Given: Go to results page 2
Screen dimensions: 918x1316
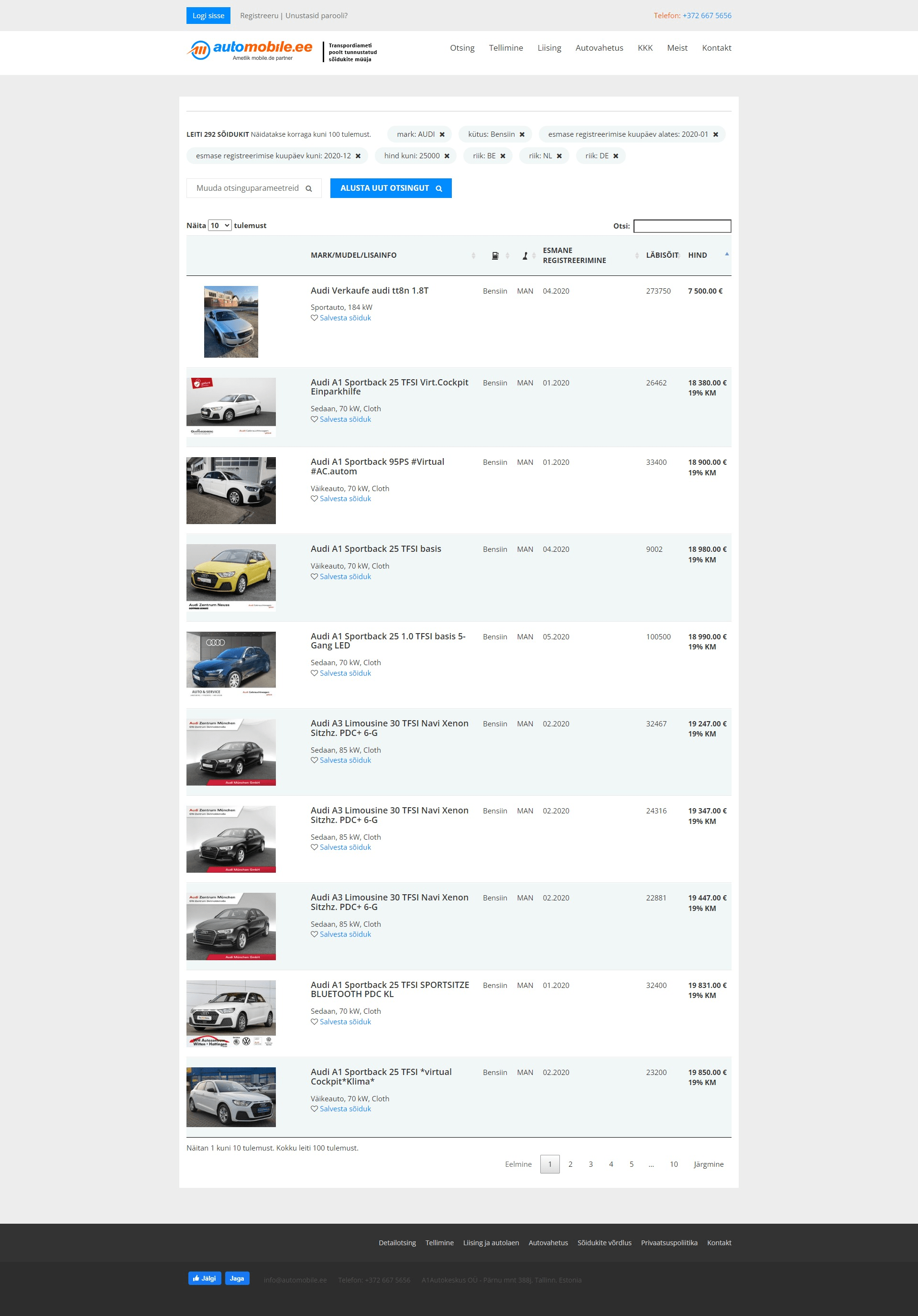Looking at the screenshot, I should coord(570,1164).
